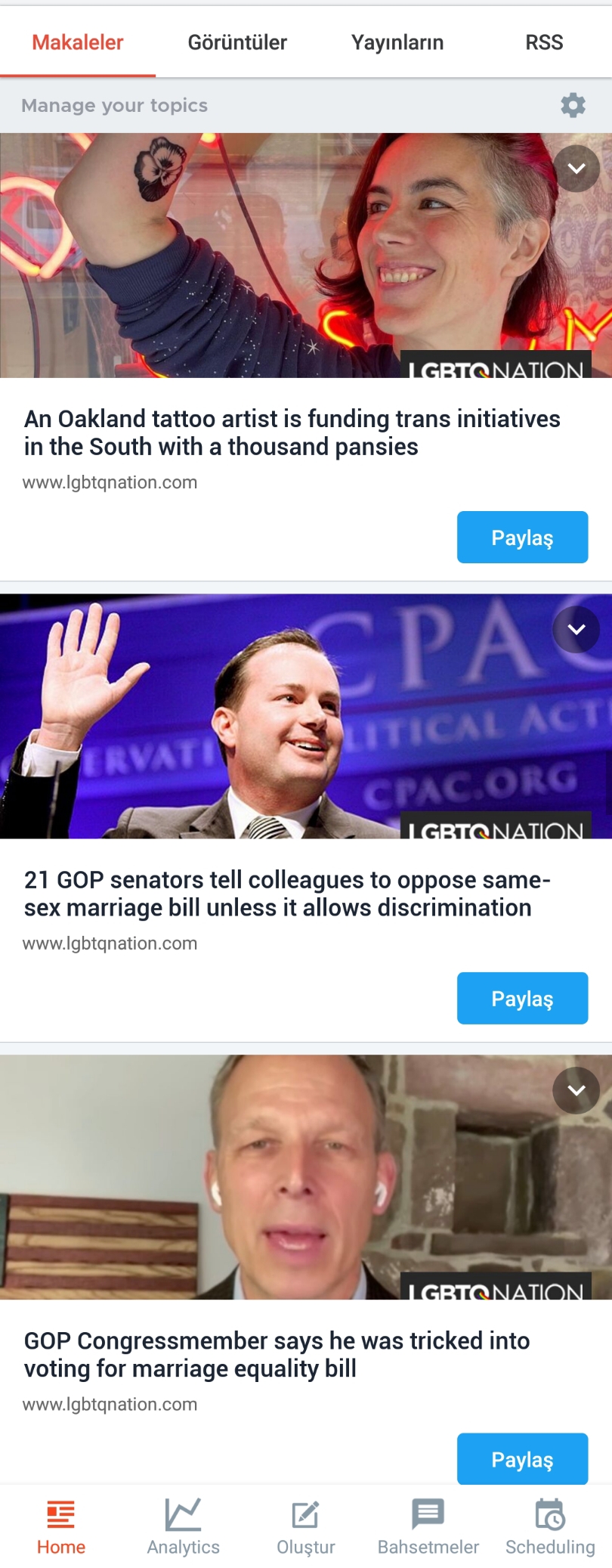Viewport: 612px width, 1568px height.
Task: Switch to the Görüntüler tab
Action: 237,42
